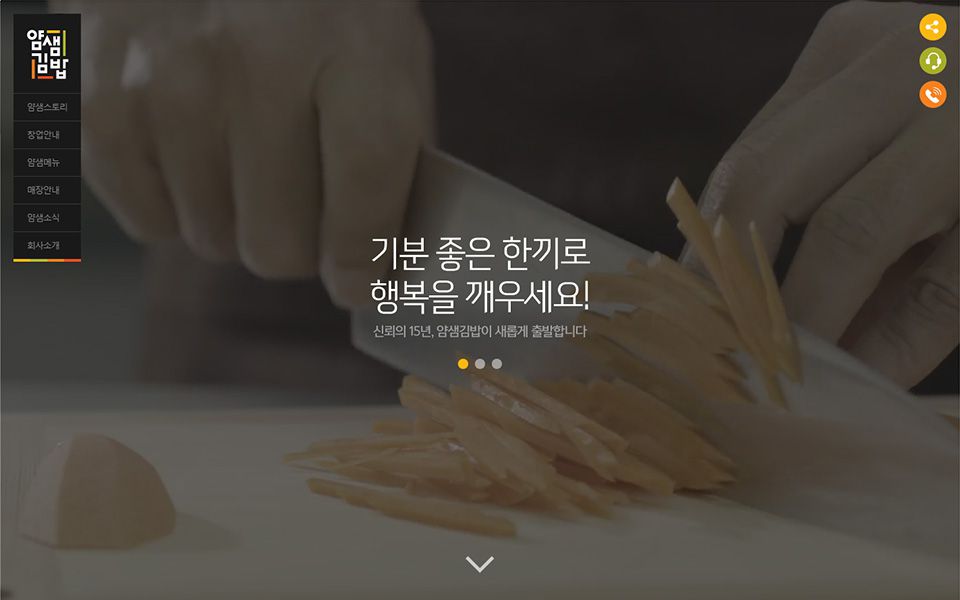The width and height of the screenshot is (960, 600).
Task: Select the first yellow slide indicator dot
Action: point(463,364)
